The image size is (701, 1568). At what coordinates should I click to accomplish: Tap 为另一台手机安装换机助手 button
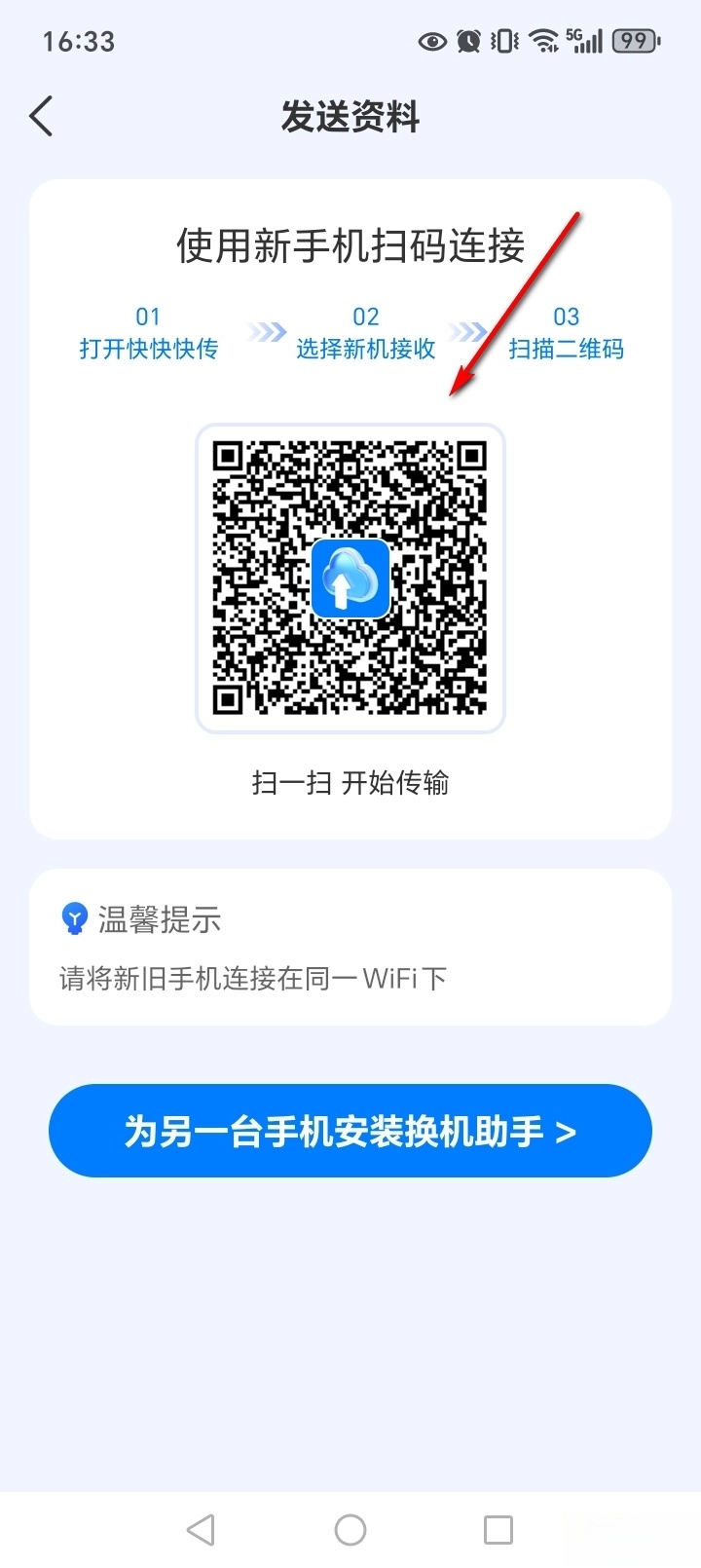pyautogui.click(x=350, y=1131)
